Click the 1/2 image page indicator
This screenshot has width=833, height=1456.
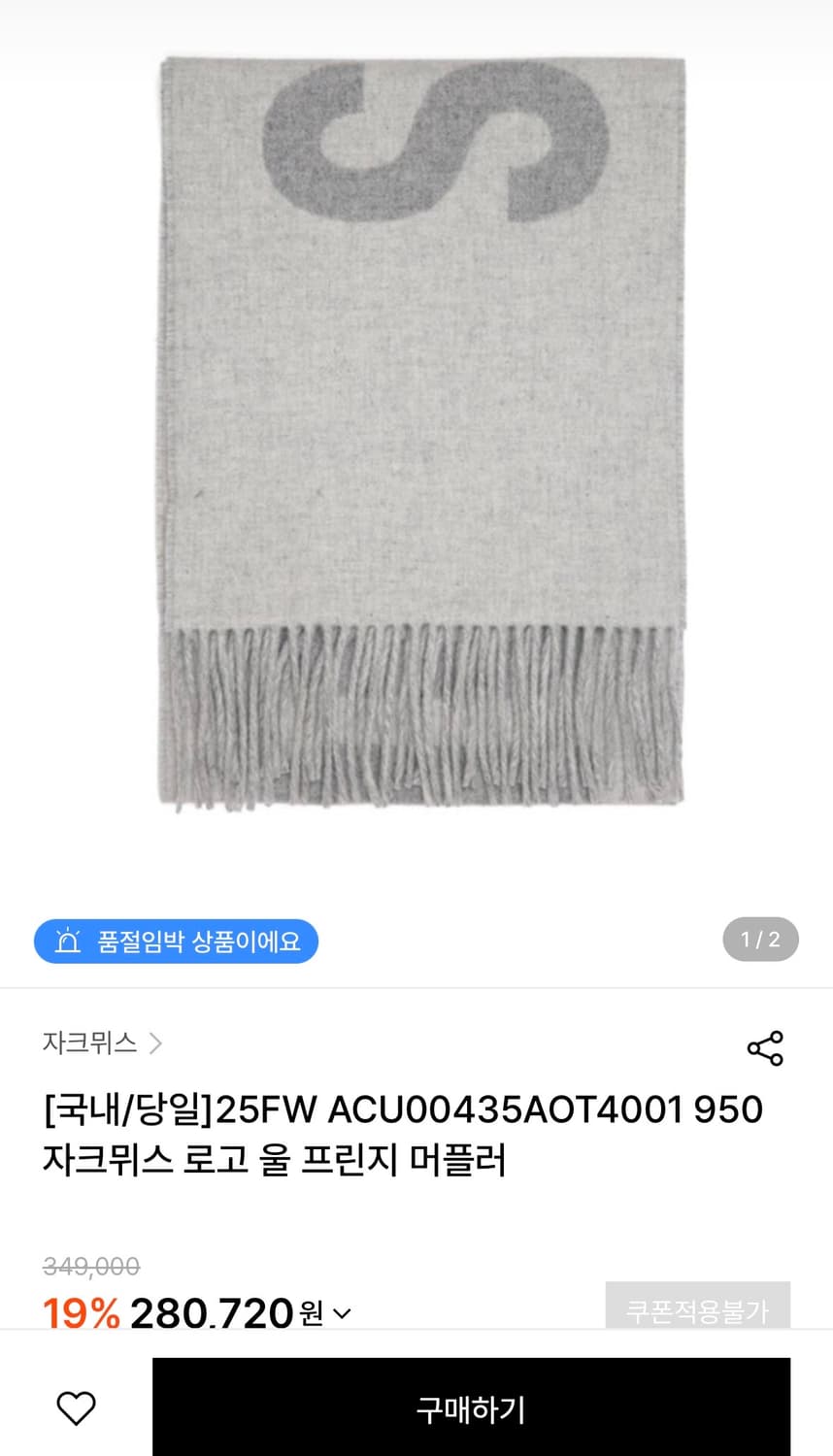pos(760,939)
